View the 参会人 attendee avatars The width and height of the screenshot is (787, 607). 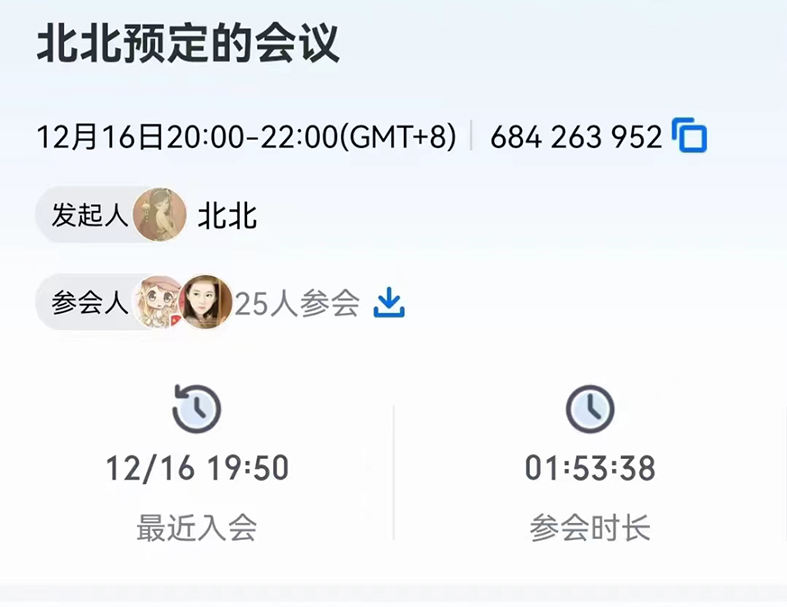pyautogui.click(x=184, y=302)
